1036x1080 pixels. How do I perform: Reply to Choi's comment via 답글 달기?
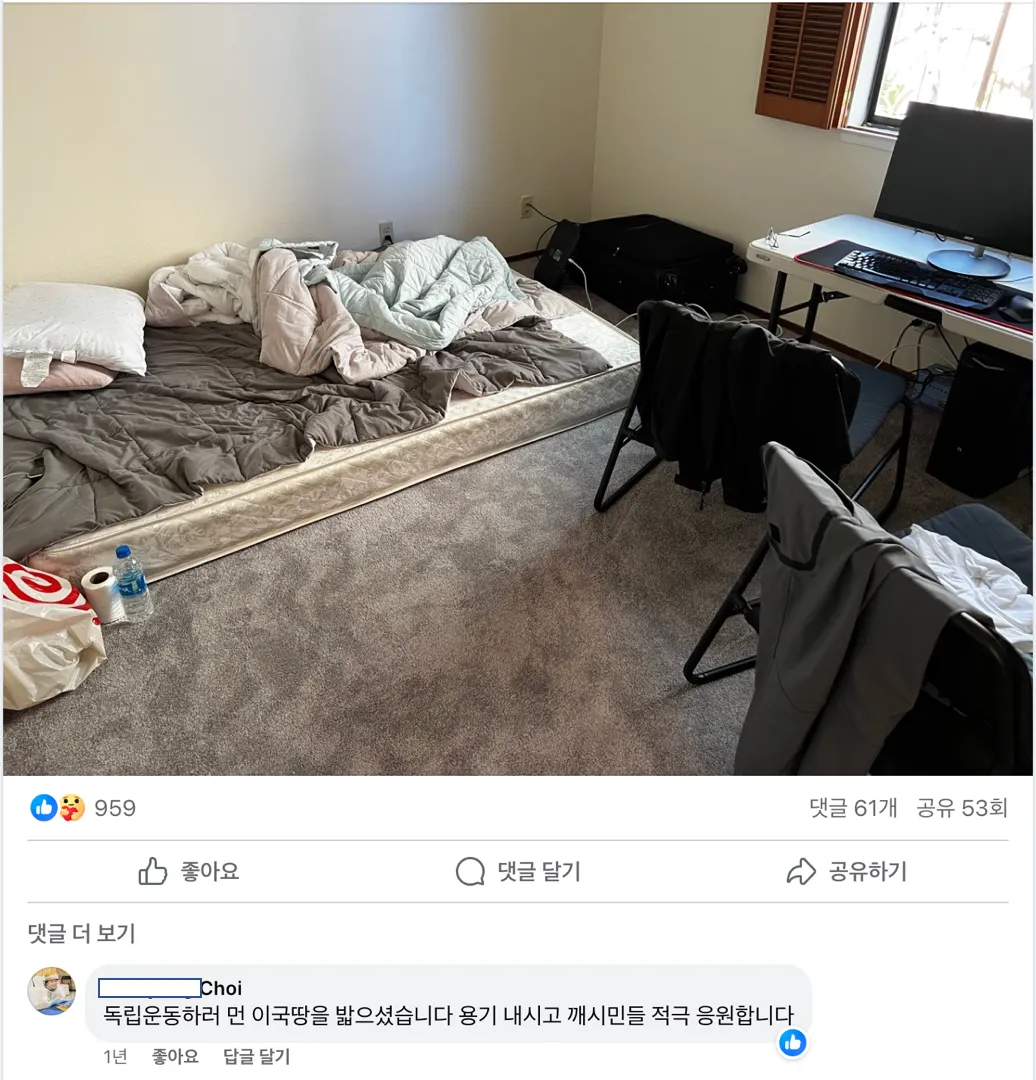tap(256, 1056)
